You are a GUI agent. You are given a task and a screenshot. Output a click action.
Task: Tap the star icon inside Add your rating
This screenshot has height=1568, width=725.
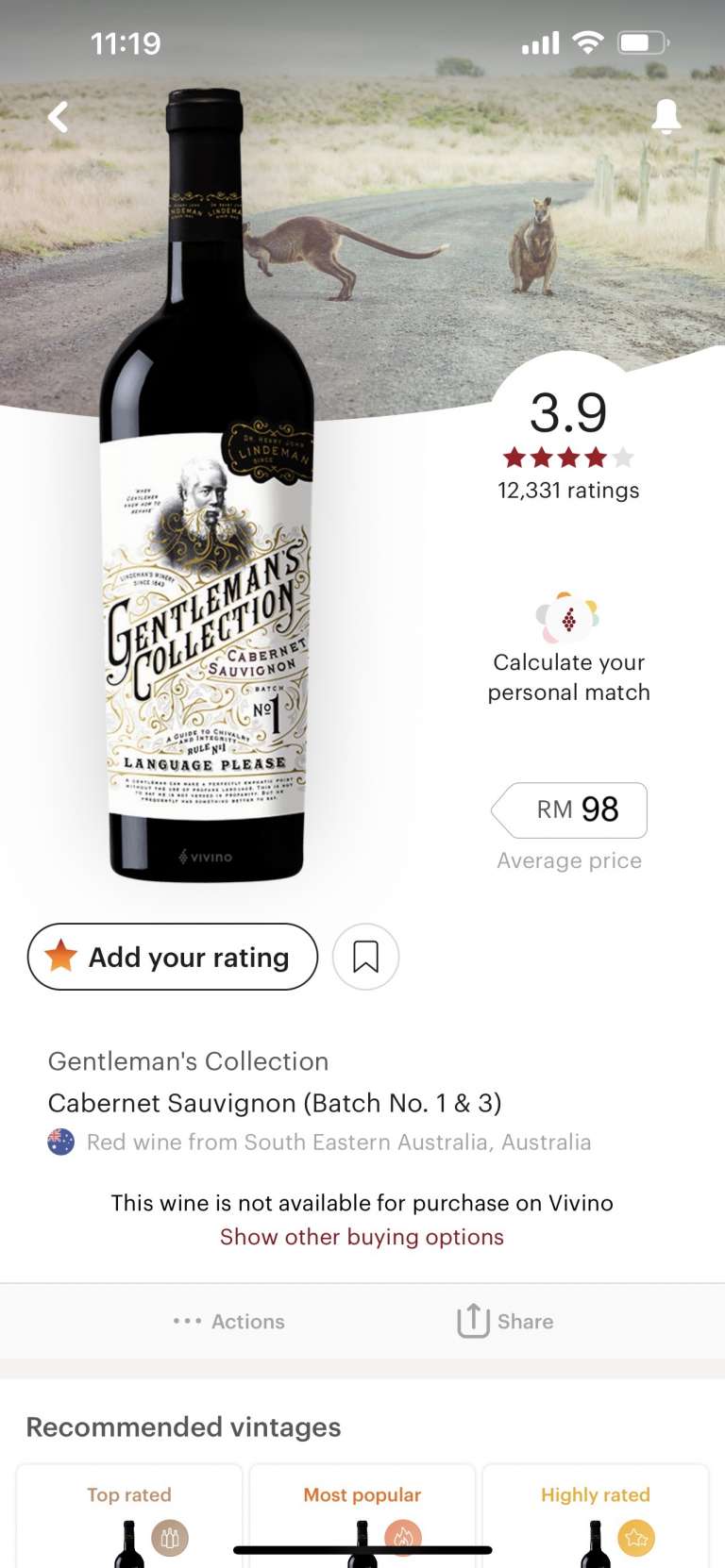62,957
